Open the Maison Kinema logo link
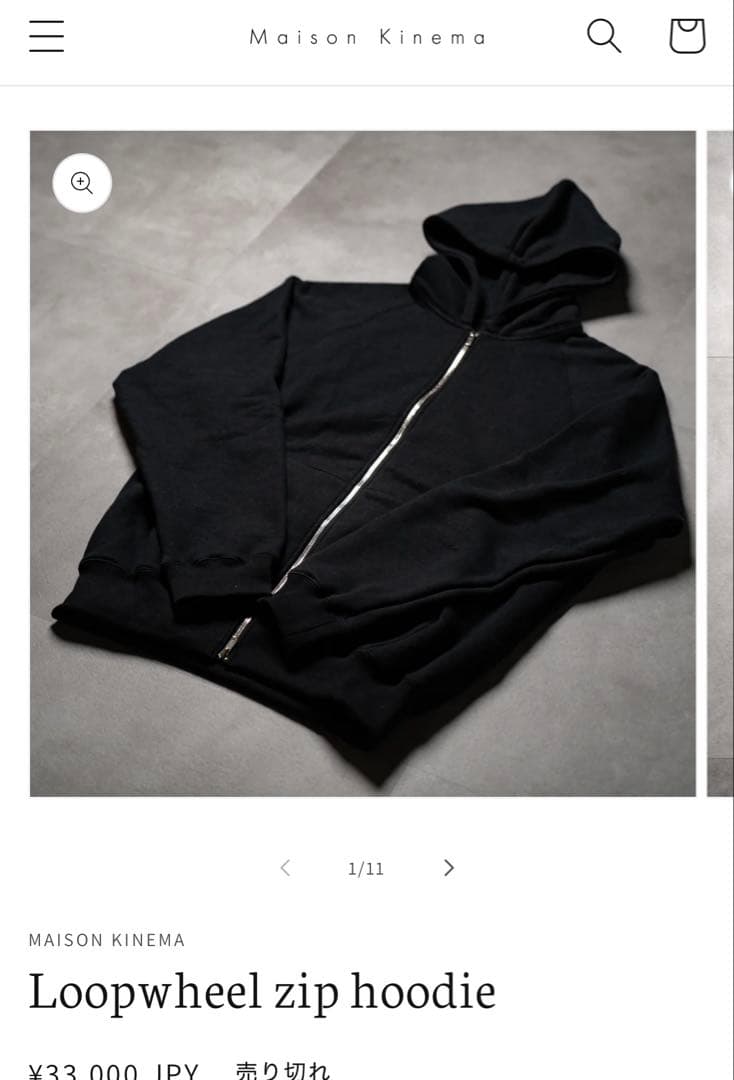This screenshot has width=734, height=1080. (365, 35)
